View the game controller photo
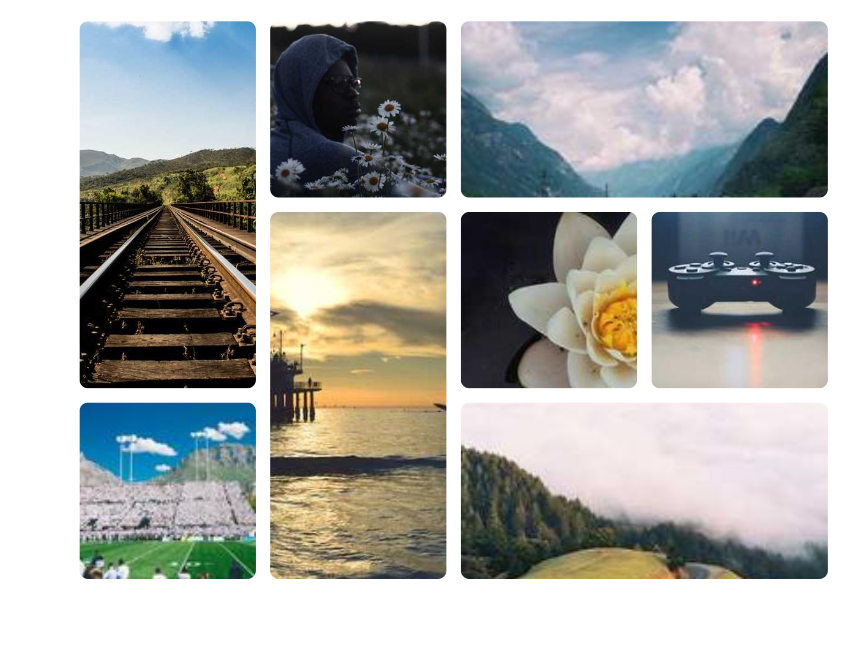The height and width of the screenshot is (655, 865). click(739, 300)
